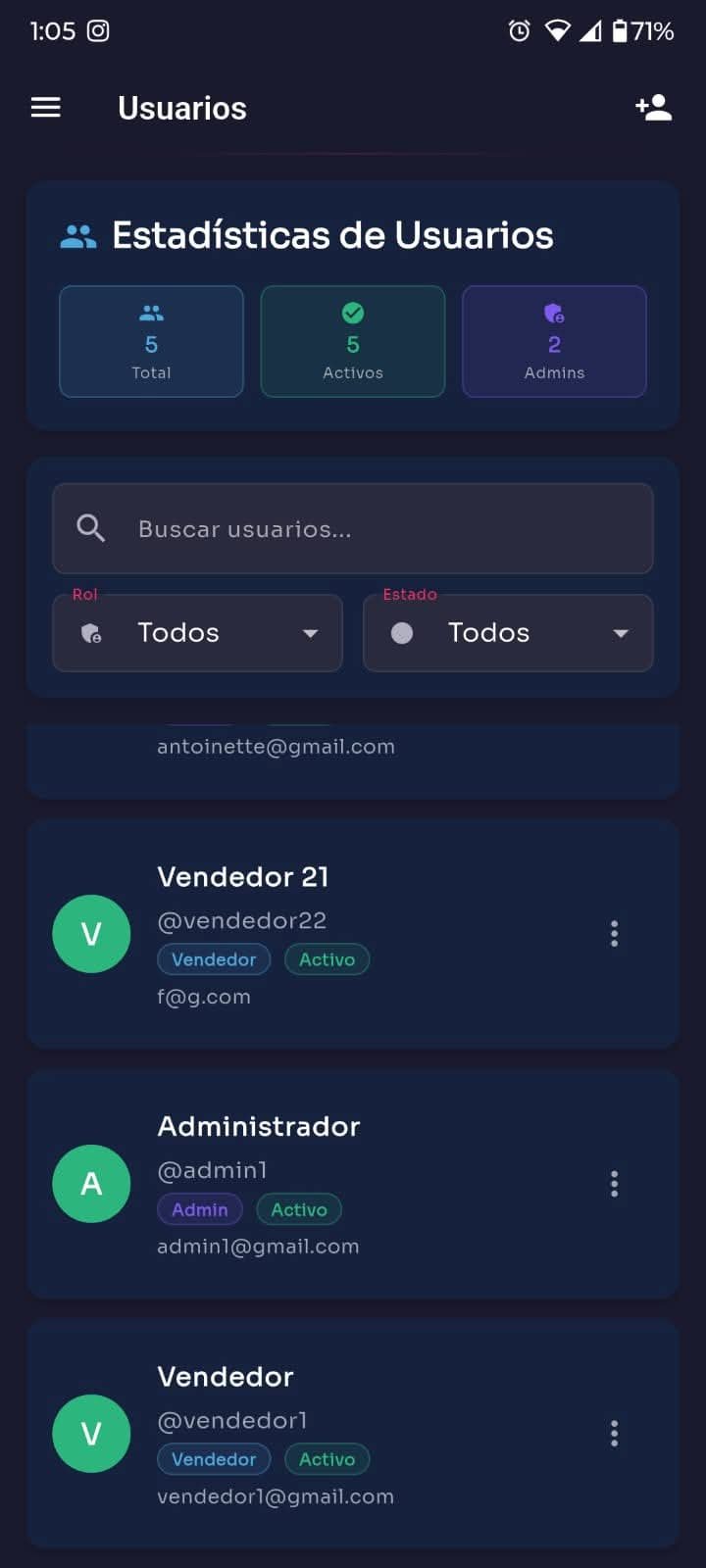Expand the Rol filter dropdown
706x1568 pixels.
click(198, 633)
